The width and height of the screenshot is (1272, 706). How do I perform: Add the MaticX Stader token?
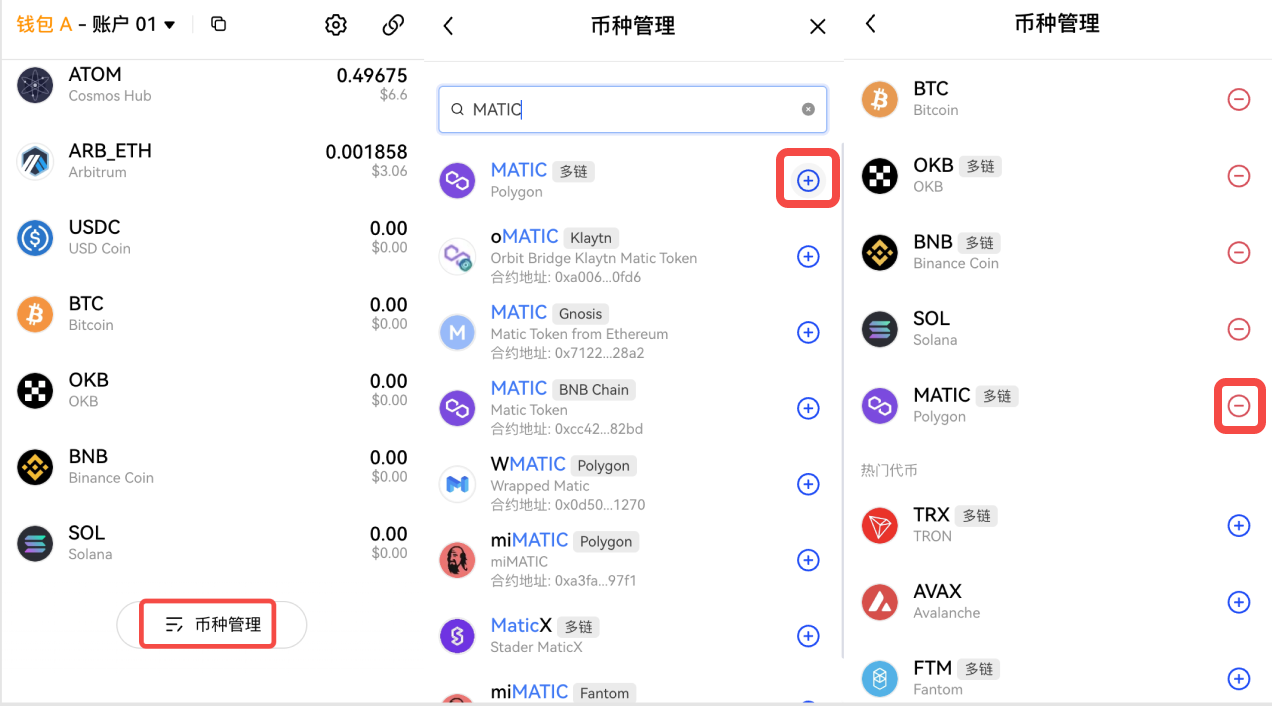808,636
